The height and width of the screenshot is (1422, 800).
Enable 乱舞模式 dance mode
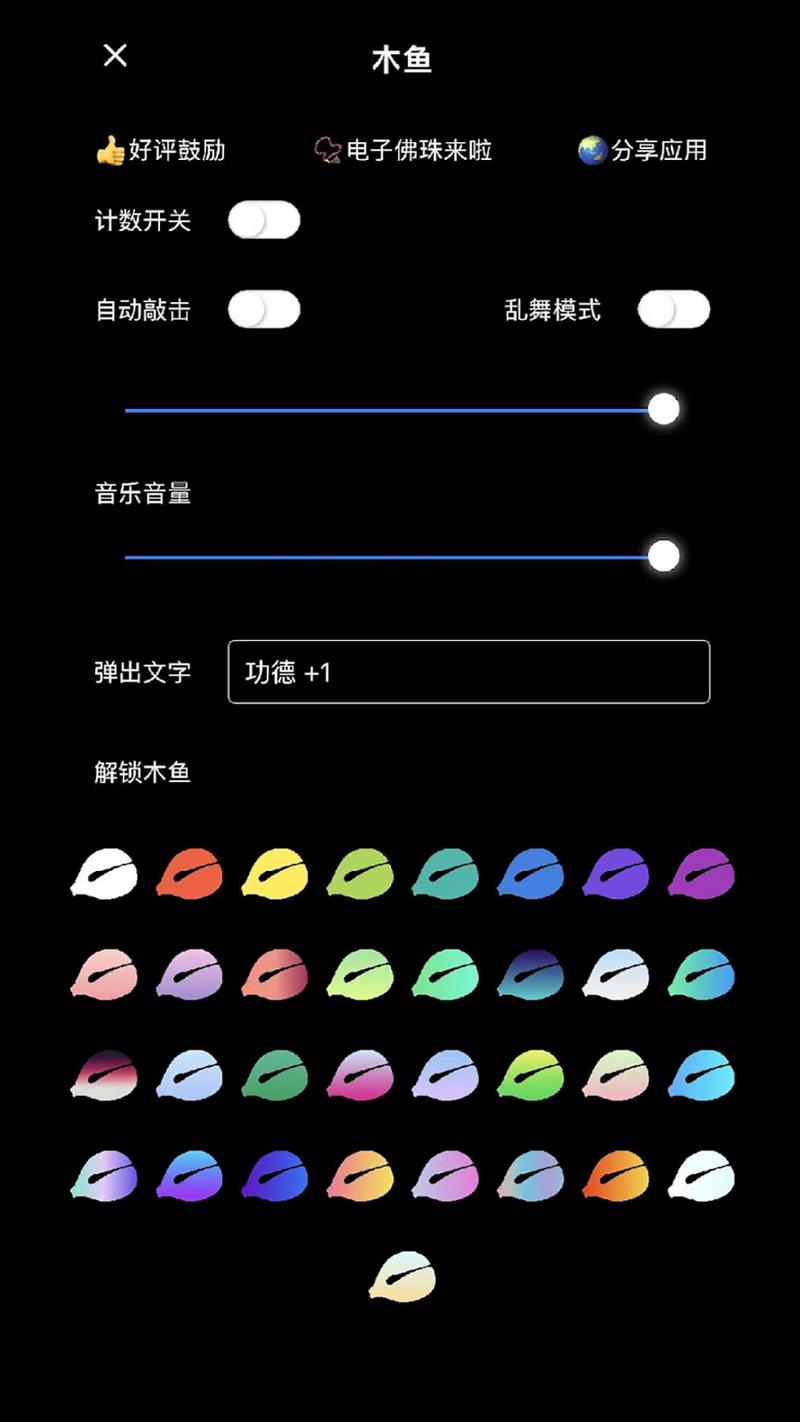click(x=672, y=311)
